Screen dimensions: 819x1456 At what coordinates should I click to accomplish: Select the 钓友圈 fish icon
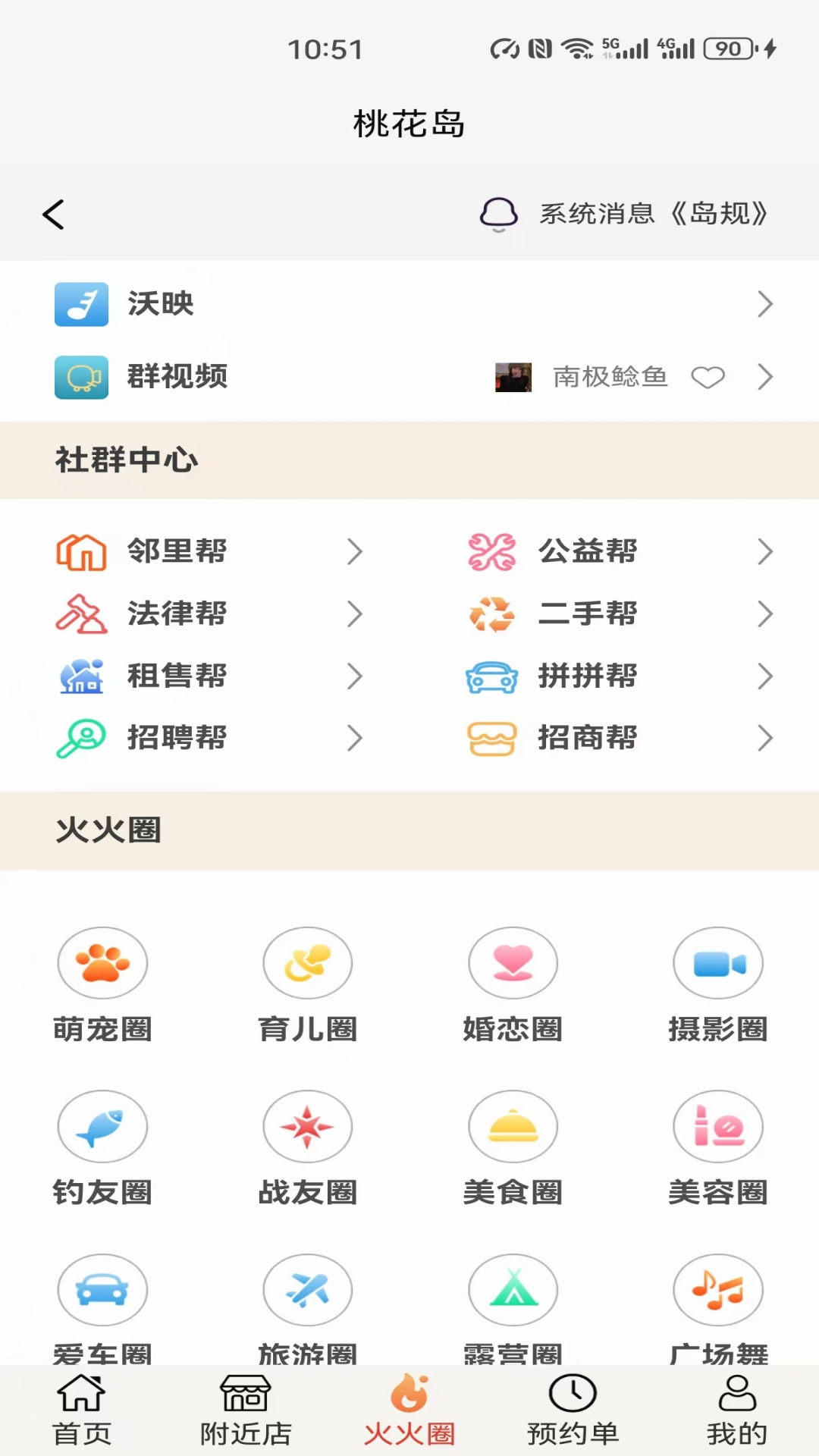102,1126
